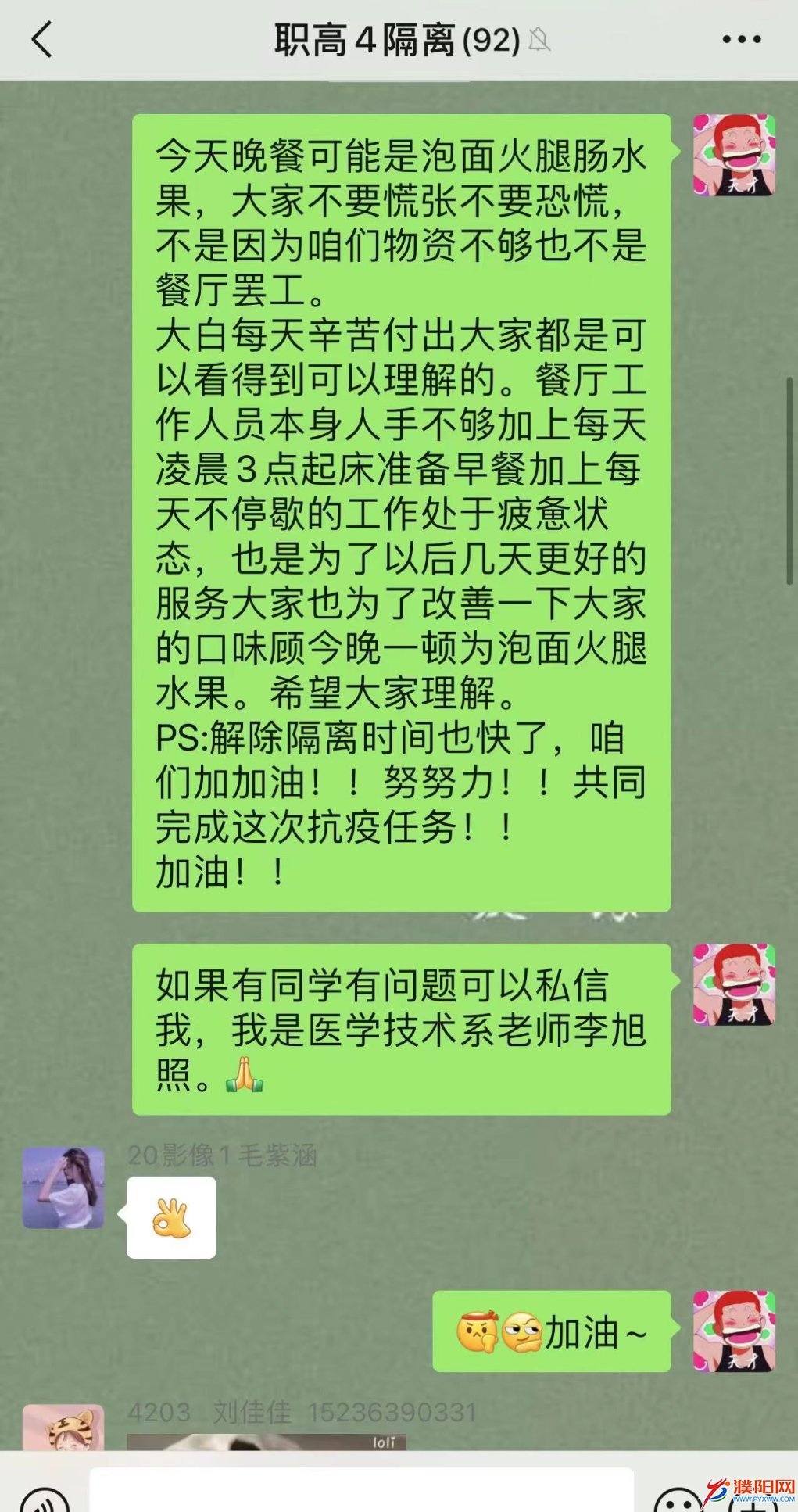Tap the message input field

(361, 1492)
